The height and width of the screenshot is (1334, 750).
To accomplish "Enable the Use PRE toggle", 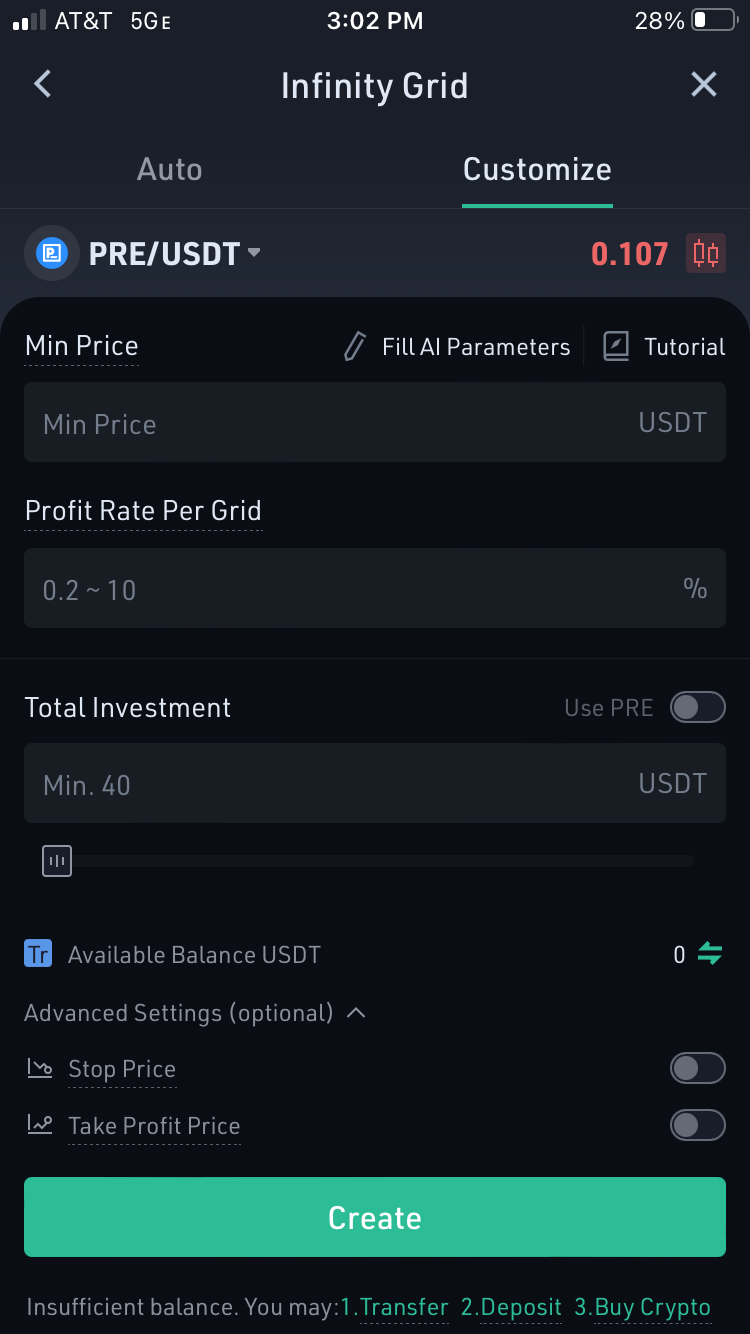I will coord(697,707).
